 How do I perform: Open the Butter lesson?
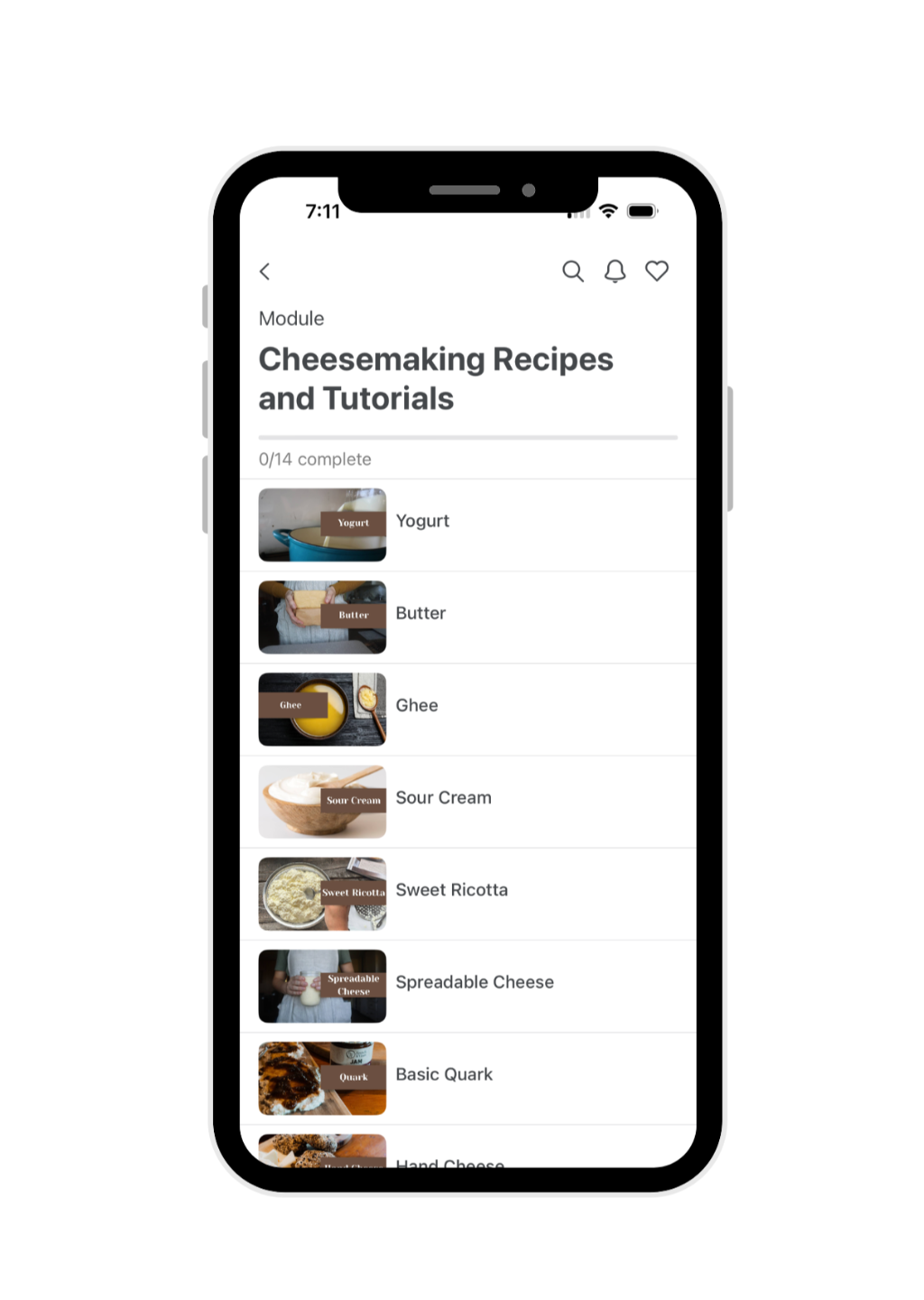[468, 617]
